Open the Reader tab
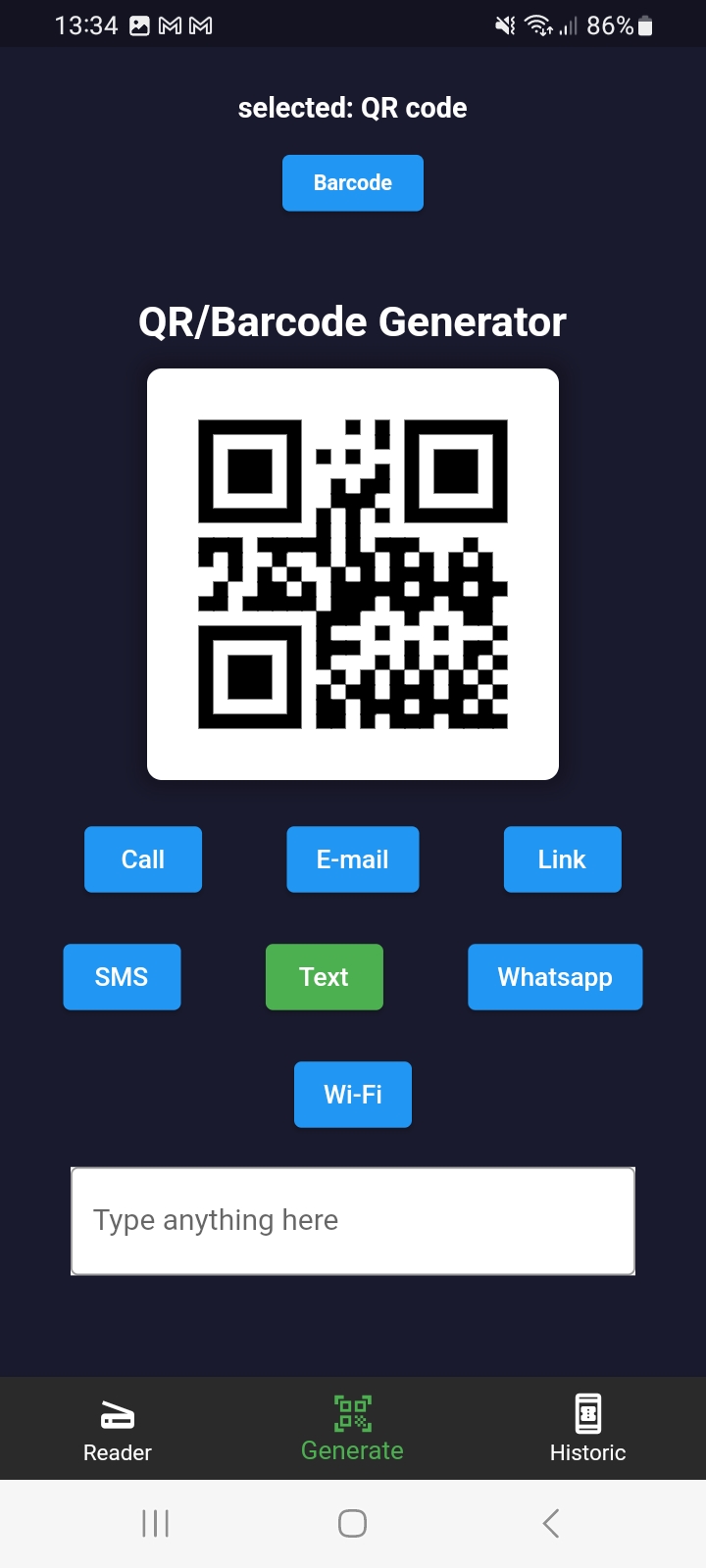 (118, 1430)
